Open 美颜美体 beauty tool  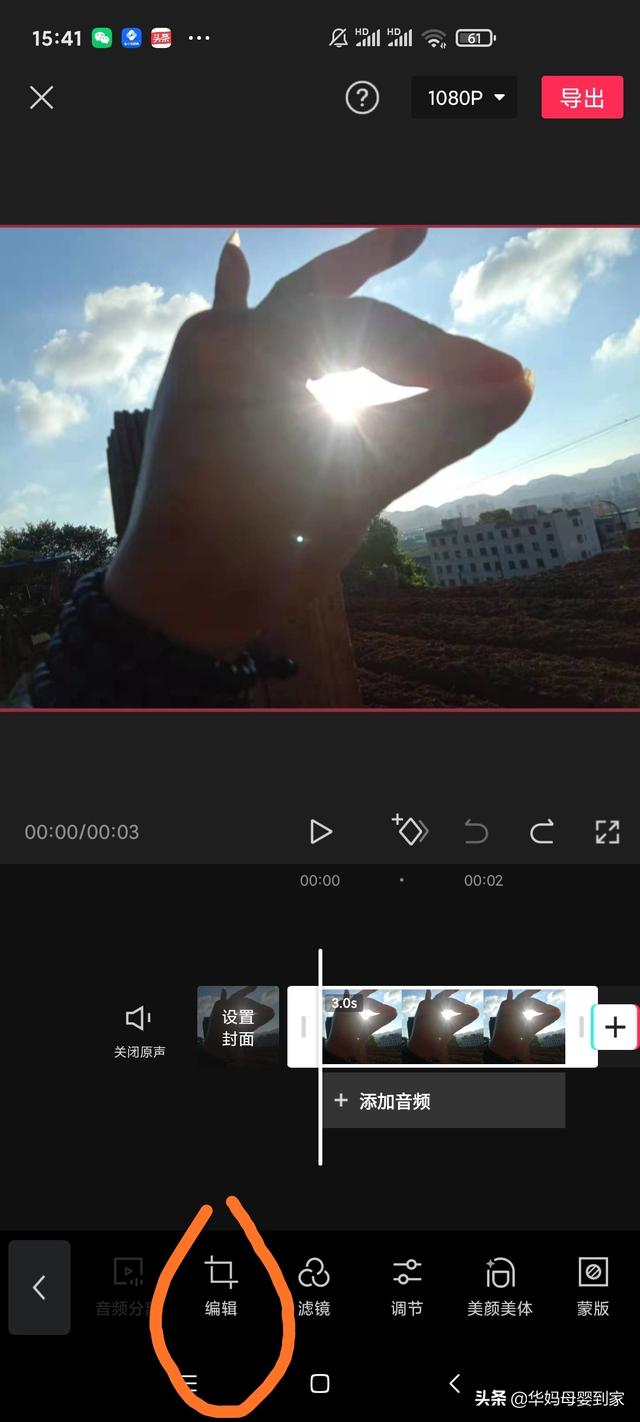click(500, 1285)
